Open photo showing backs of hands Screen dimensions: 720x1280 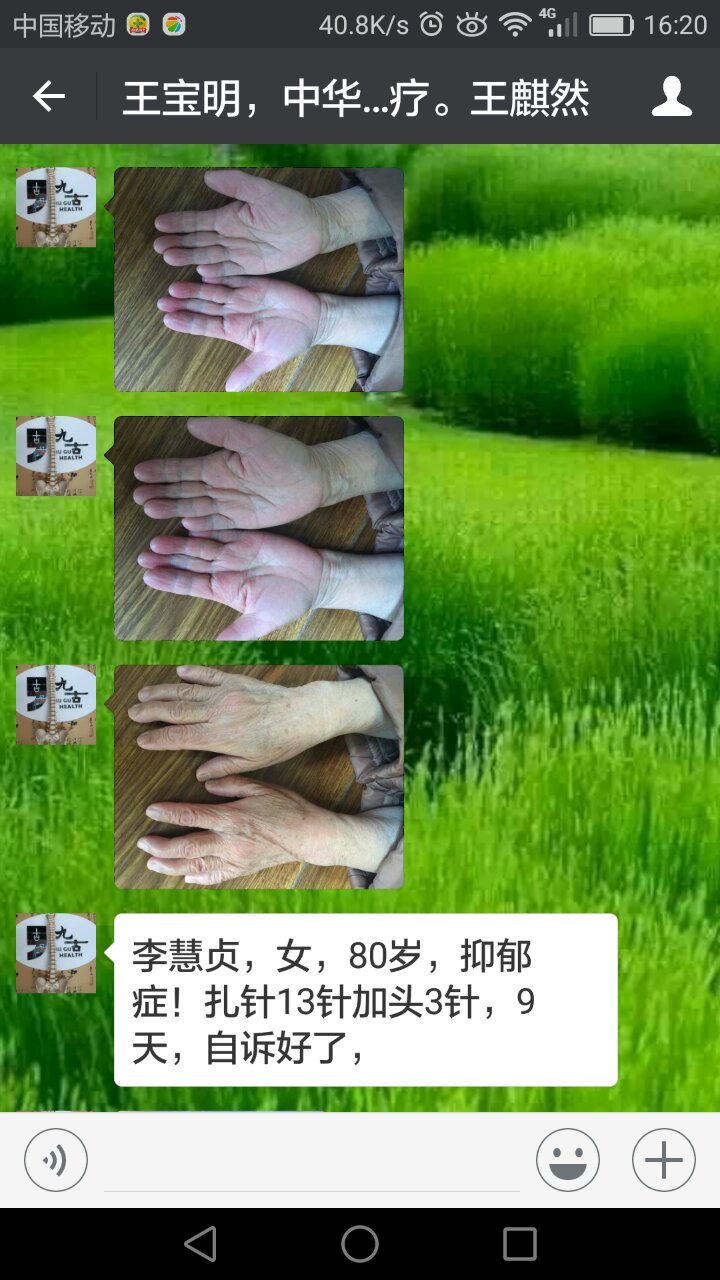(259, 777)
